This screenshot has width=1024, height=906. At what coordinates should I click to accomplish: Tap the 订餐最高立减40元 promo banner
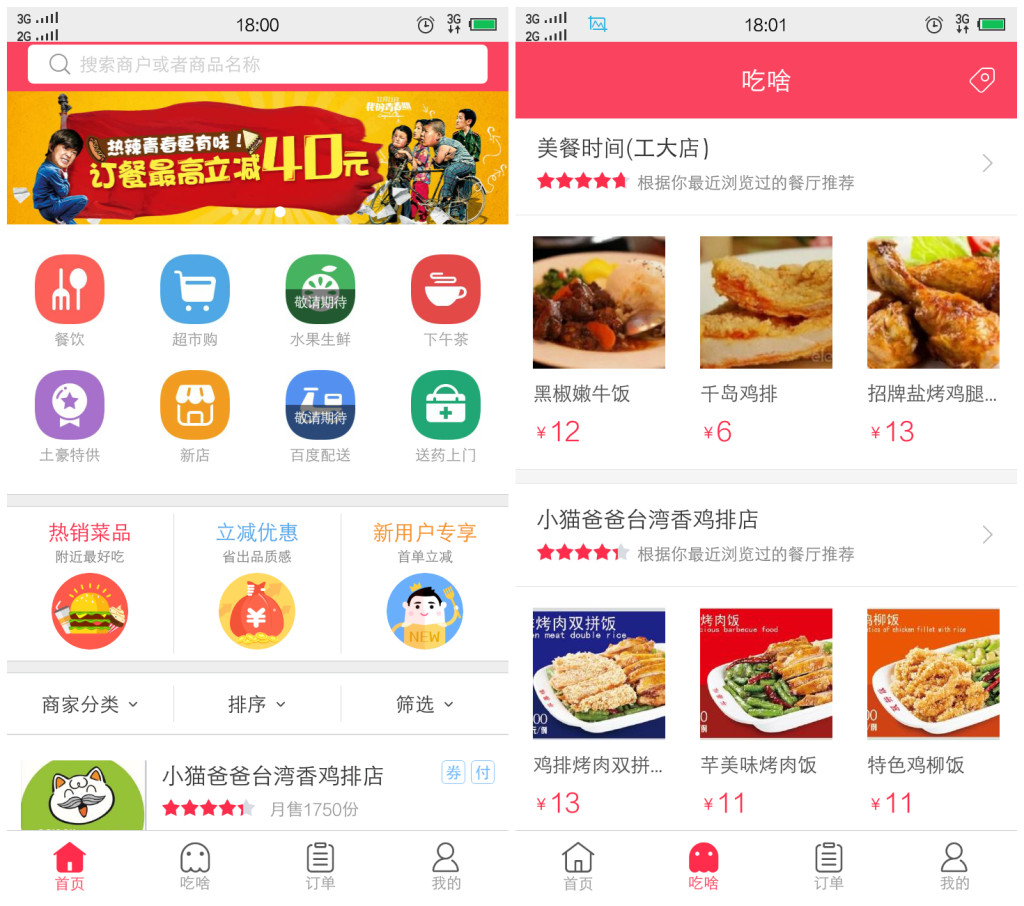tap(257, 158)
